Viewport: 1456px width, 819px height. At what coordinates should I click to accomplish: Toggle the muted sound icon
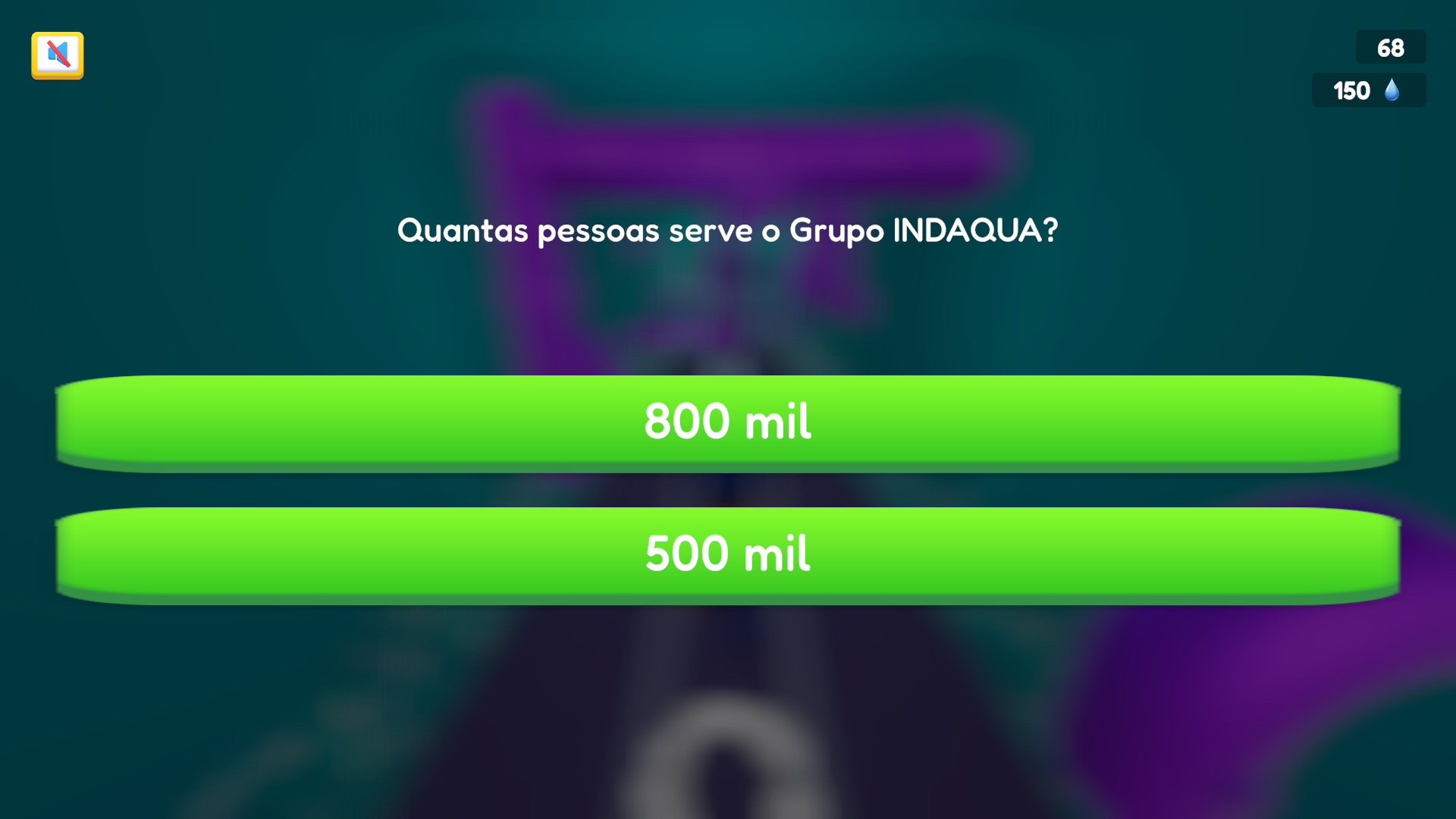coord(58,55)
